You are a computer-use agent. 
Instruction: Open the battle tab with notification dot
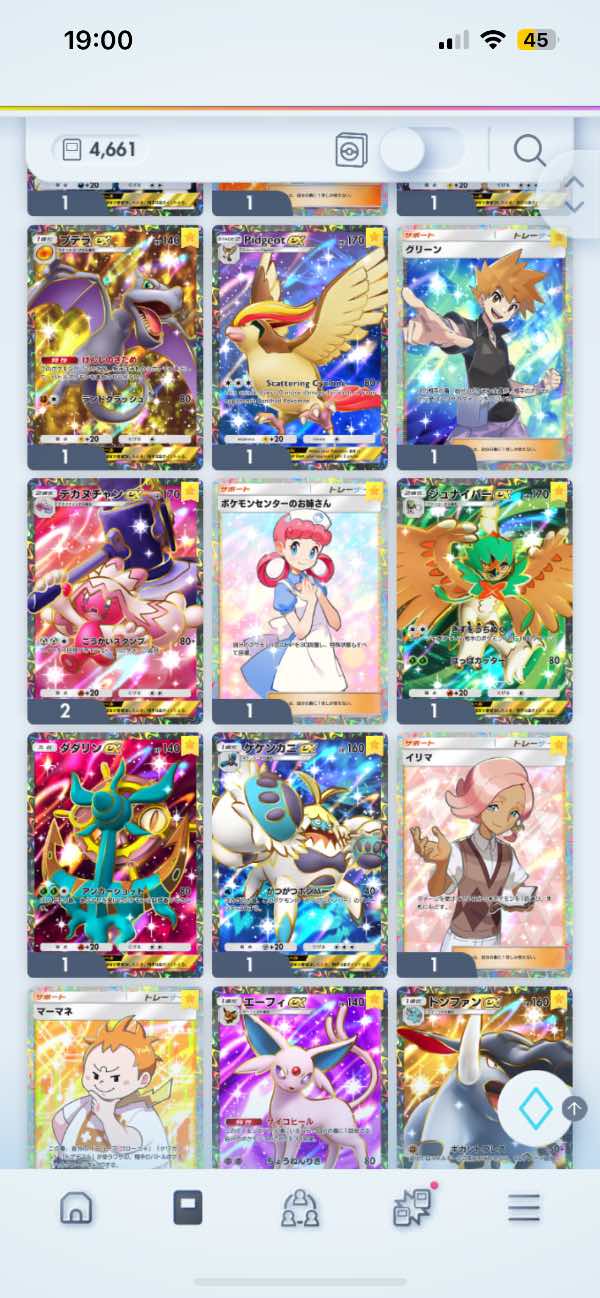click(x=411, y=1208)
